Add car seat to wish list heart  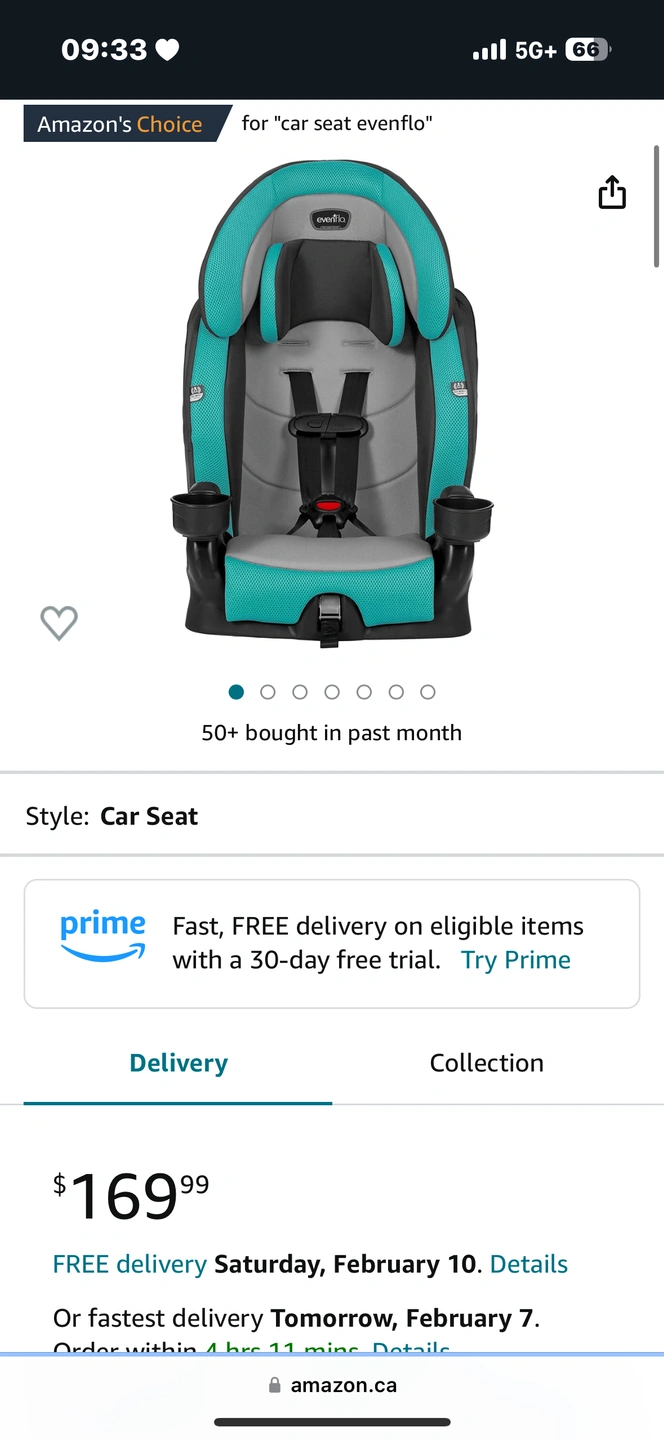click(59, 623)
